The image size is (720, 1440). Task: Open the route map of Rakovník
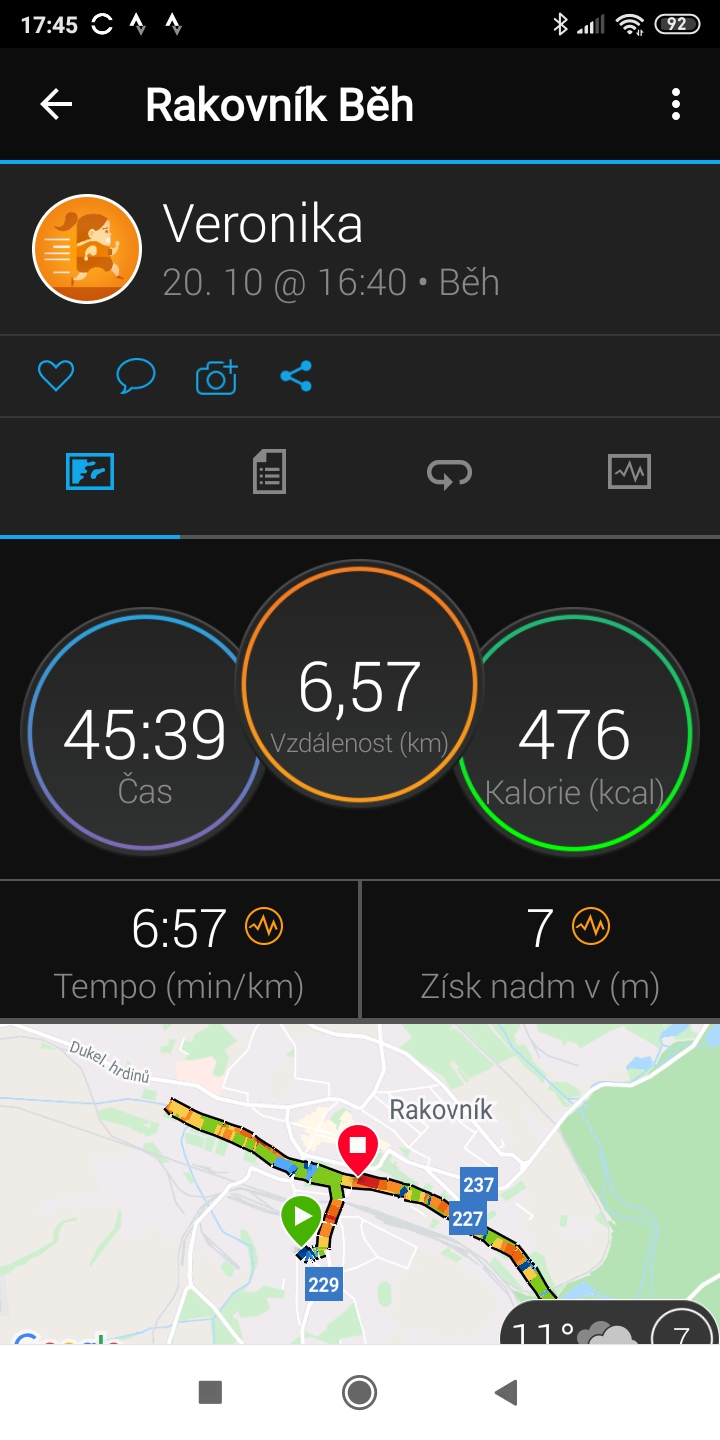(360, 1183)
